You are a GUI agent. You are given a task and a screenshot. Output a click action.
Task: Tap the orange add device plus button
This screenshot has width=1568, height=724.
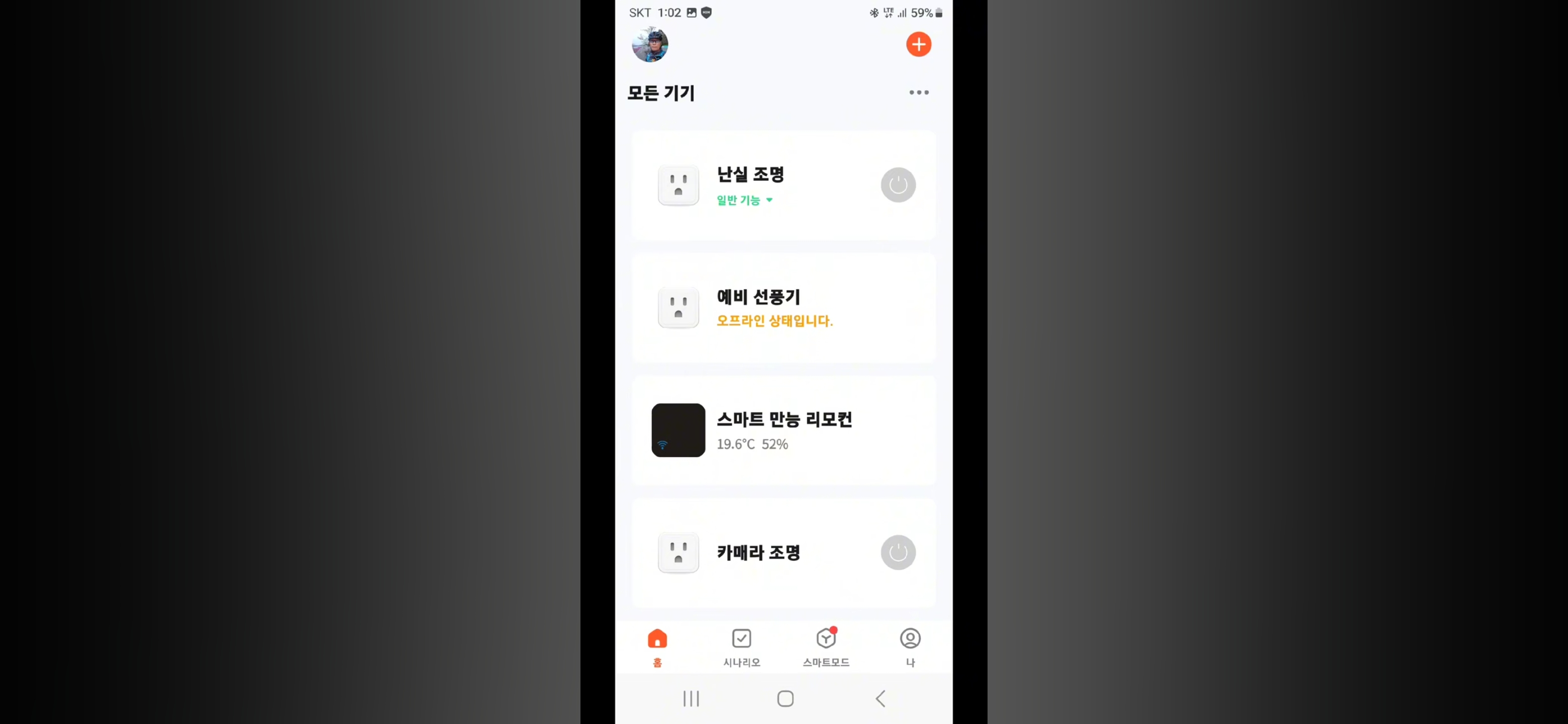(918, 44)
